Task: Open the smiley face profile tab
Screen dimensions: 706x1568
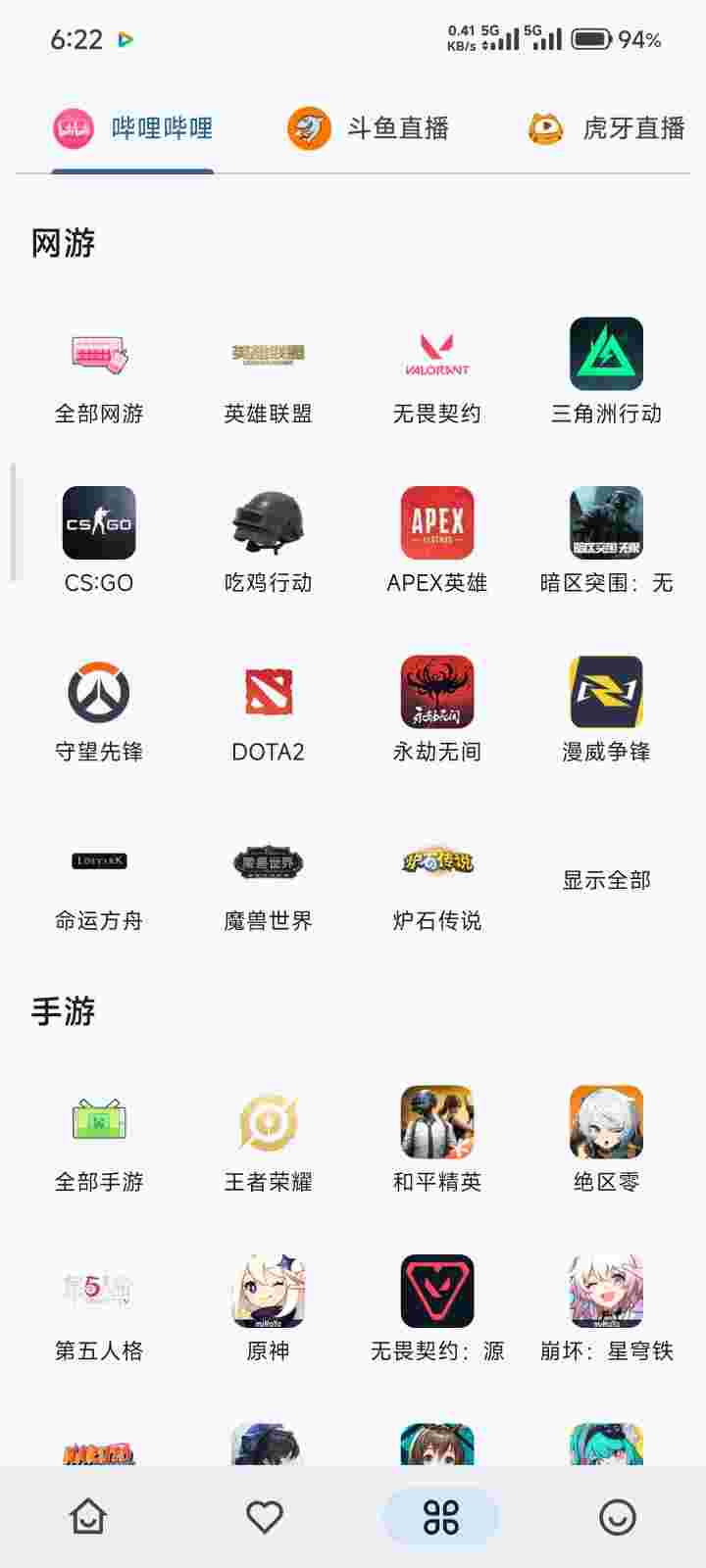Action: click(x=618, y=1517)
